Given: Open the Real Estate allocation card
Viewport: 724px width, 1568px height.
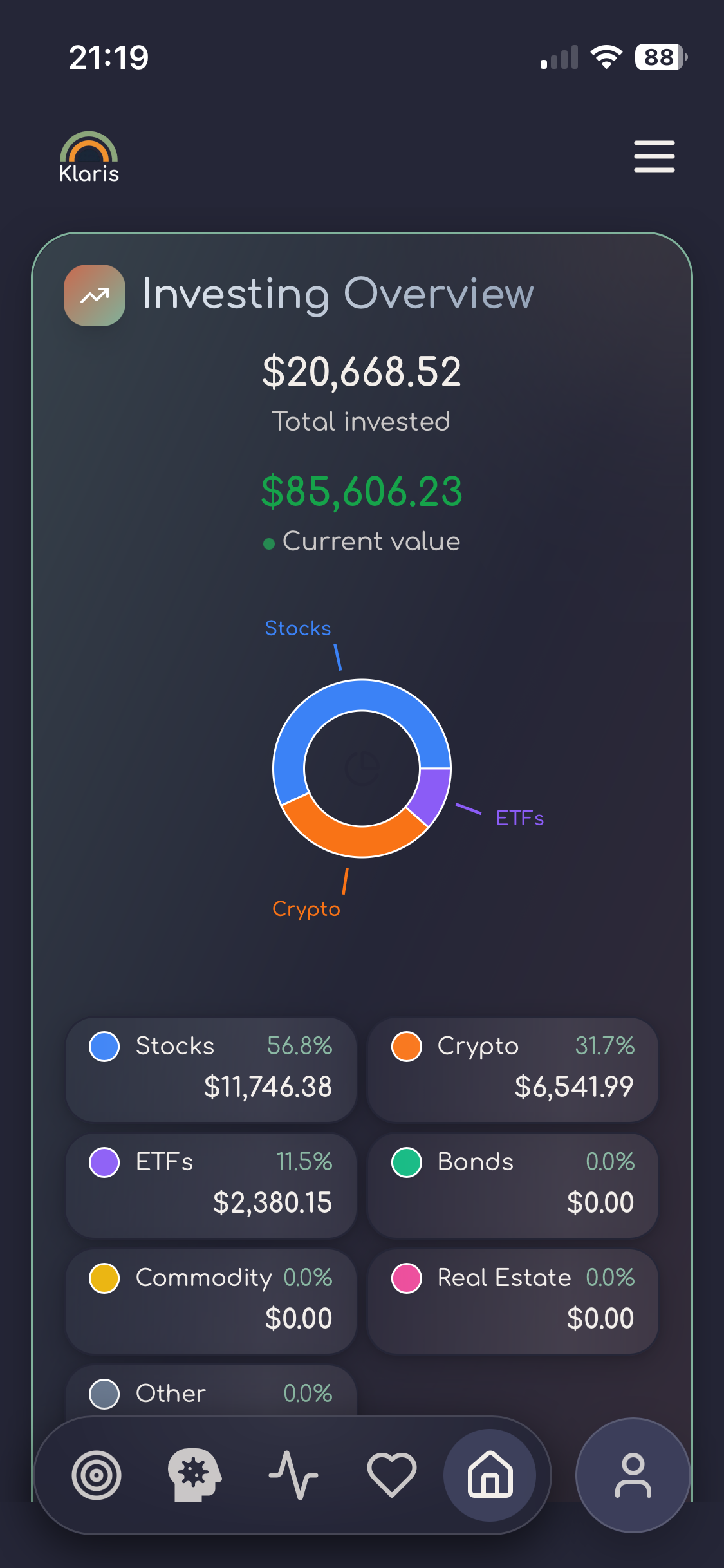Looking at the screenshot, I should [x=512, y=1301].
